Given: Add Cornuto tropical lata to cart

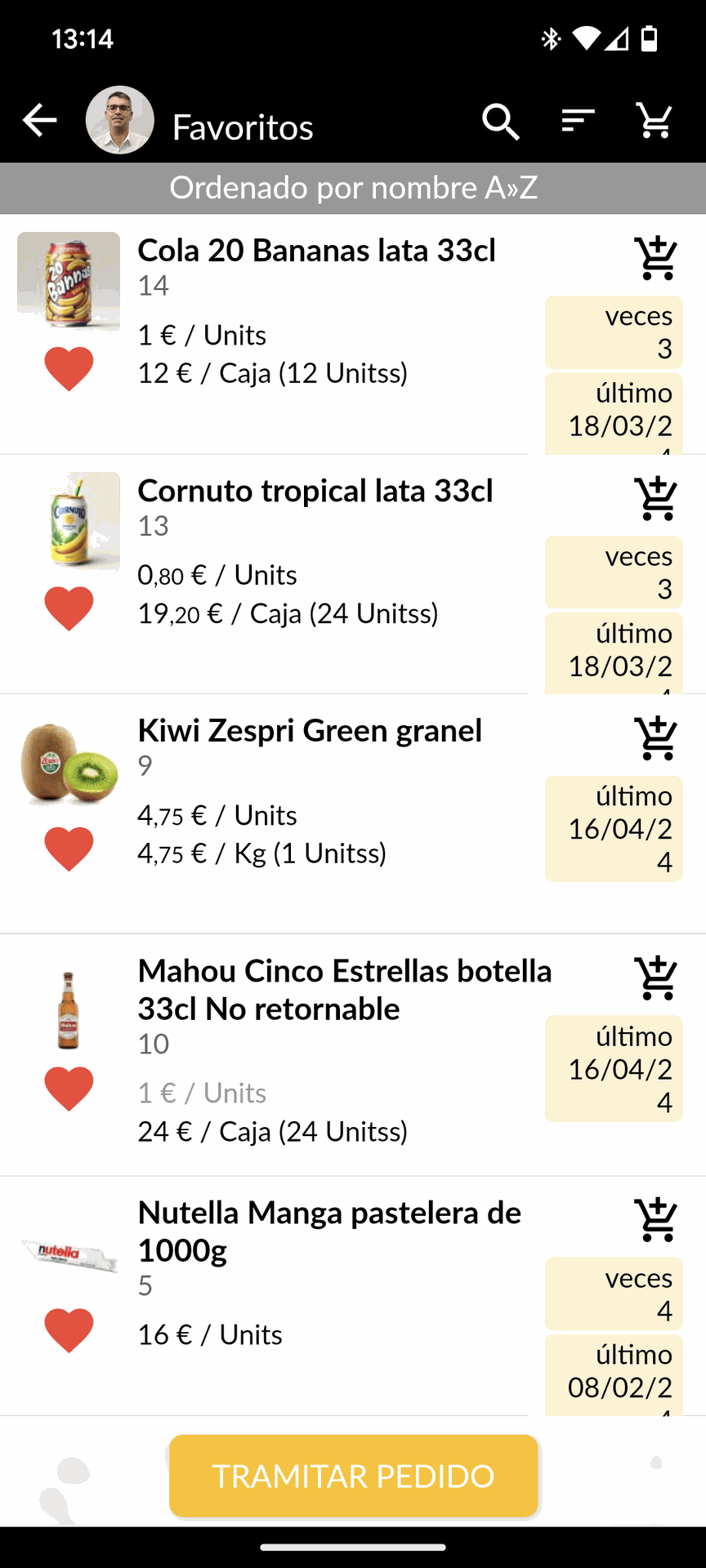Looking at the screenshot, I should click(x=655, y=498).
